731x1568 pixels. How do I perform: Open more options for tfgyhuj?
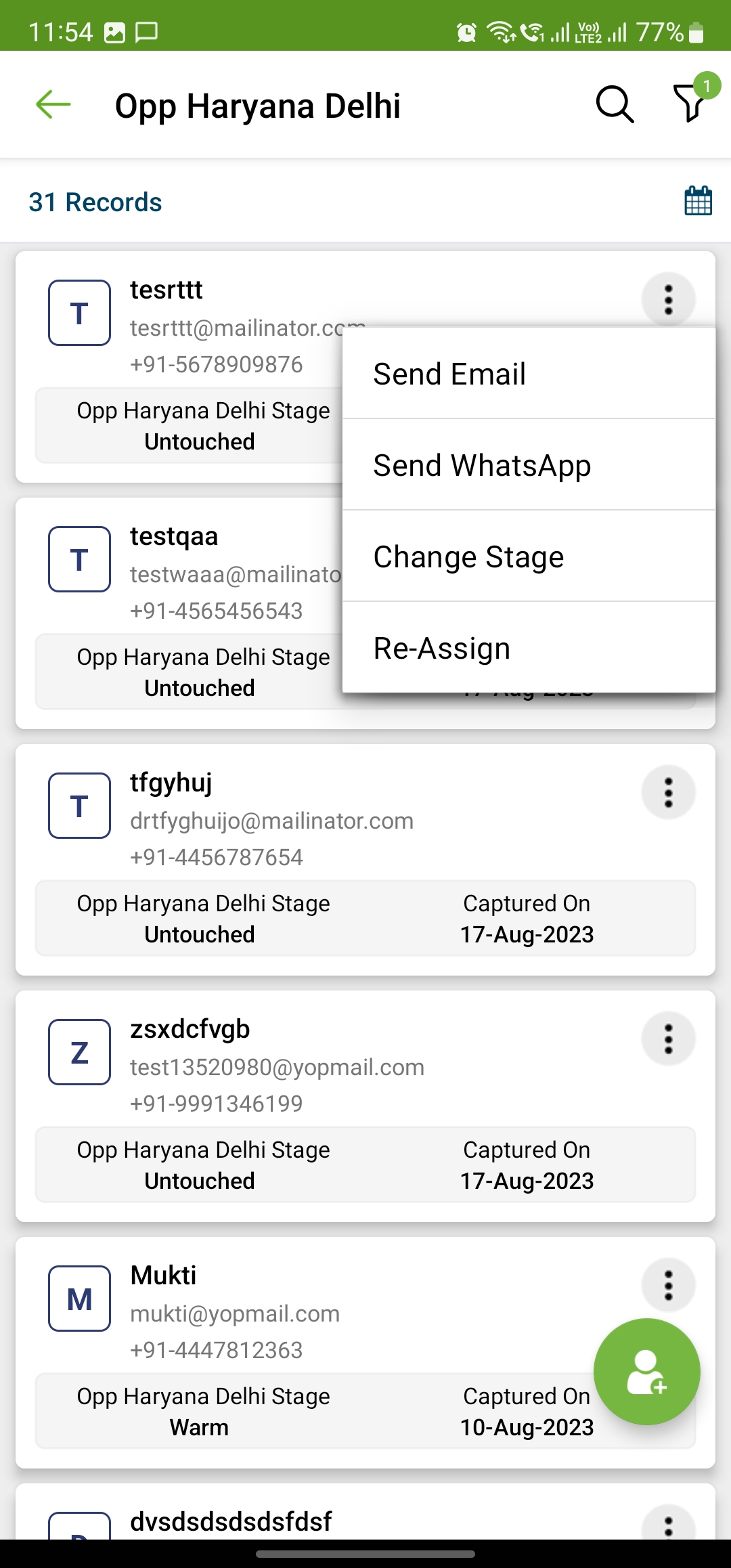coord(668,792)
